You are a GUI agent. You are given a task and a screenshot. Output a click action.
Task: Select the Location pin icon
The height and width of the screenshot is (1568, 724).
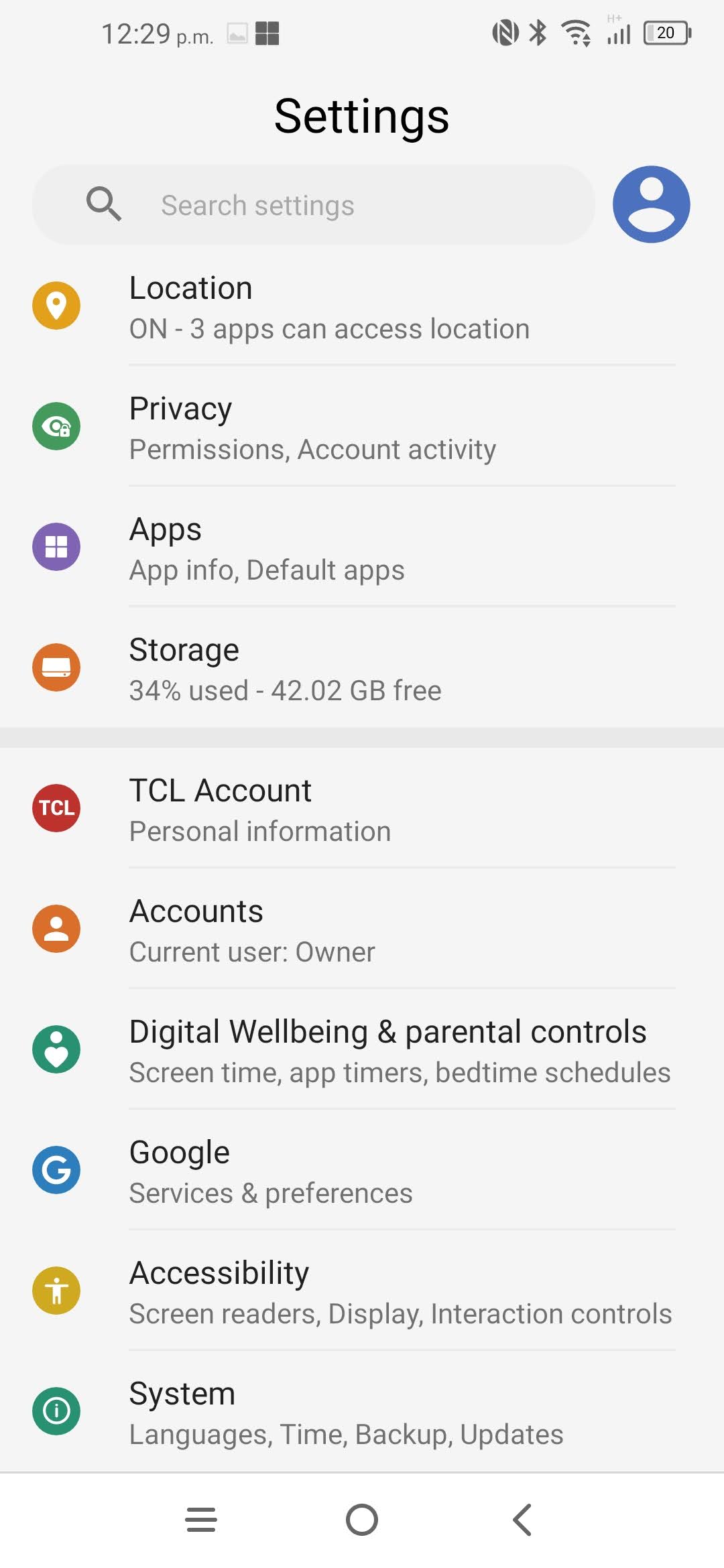click(x=56, y=306)
